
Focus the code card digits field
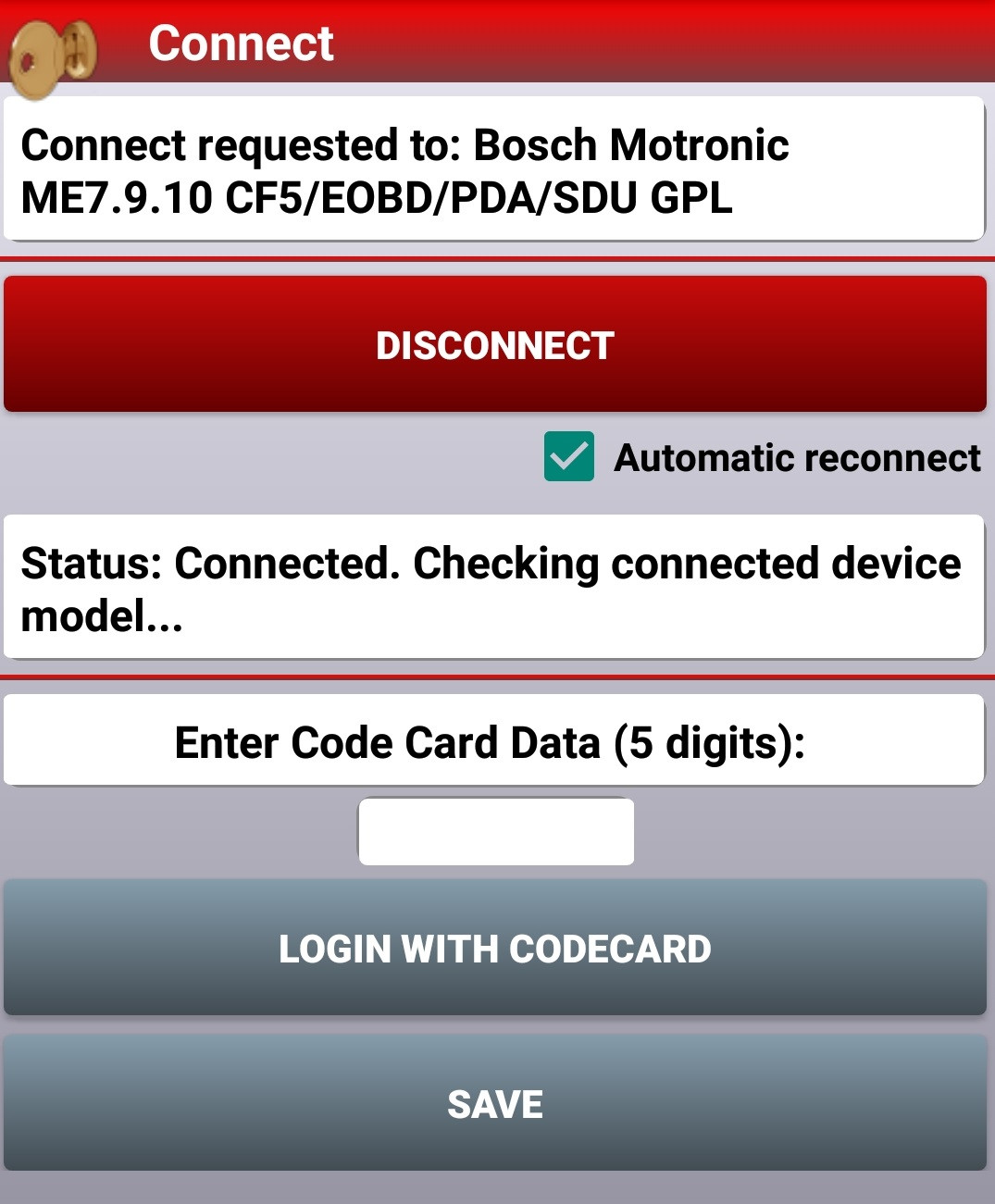click(496, 831)
